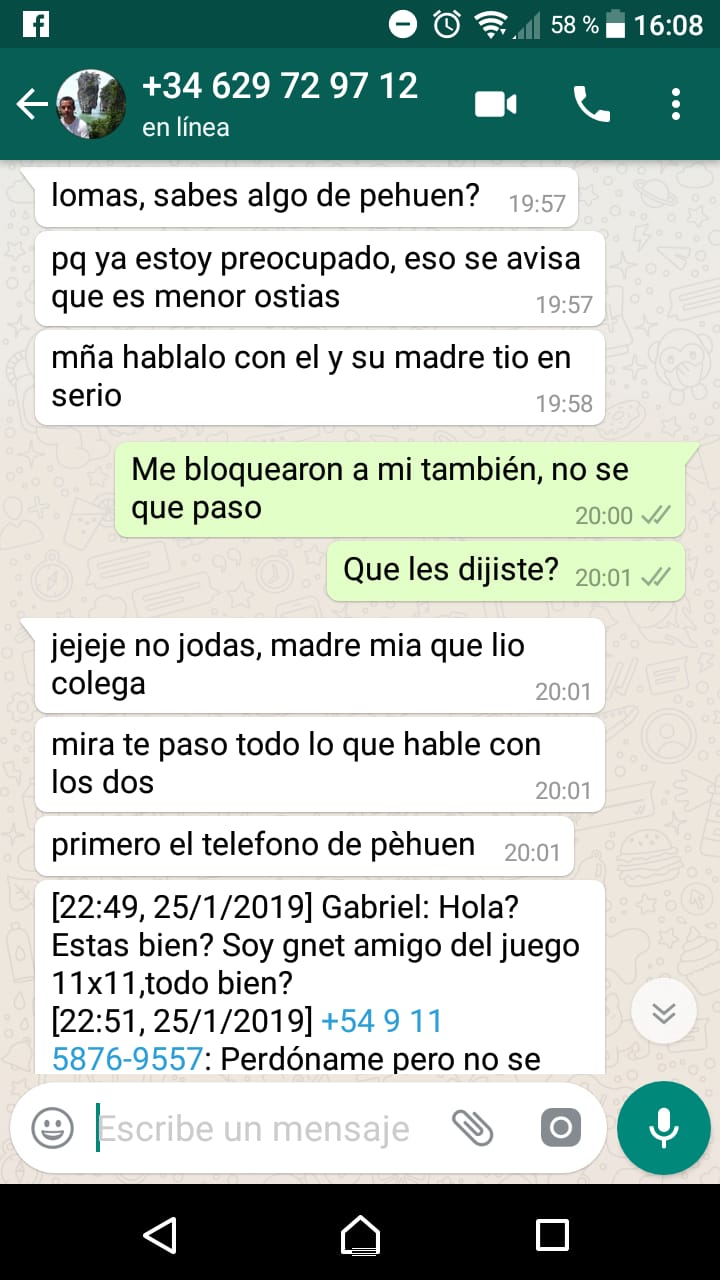Open the emoji picker

pyautogui.click(x=52, y=1129)
